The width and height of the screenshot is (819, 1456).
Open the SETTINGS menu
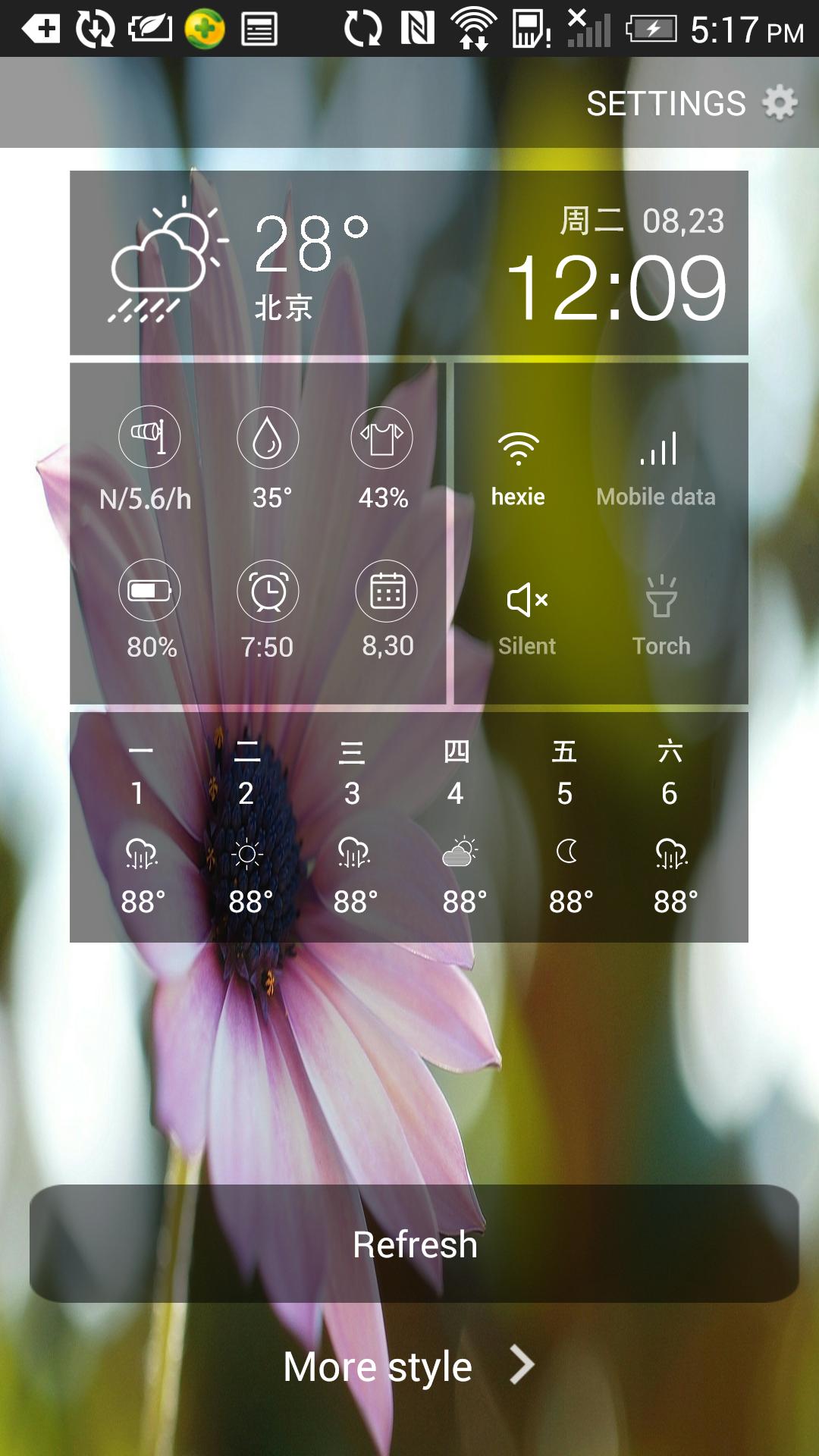[666, 101]
